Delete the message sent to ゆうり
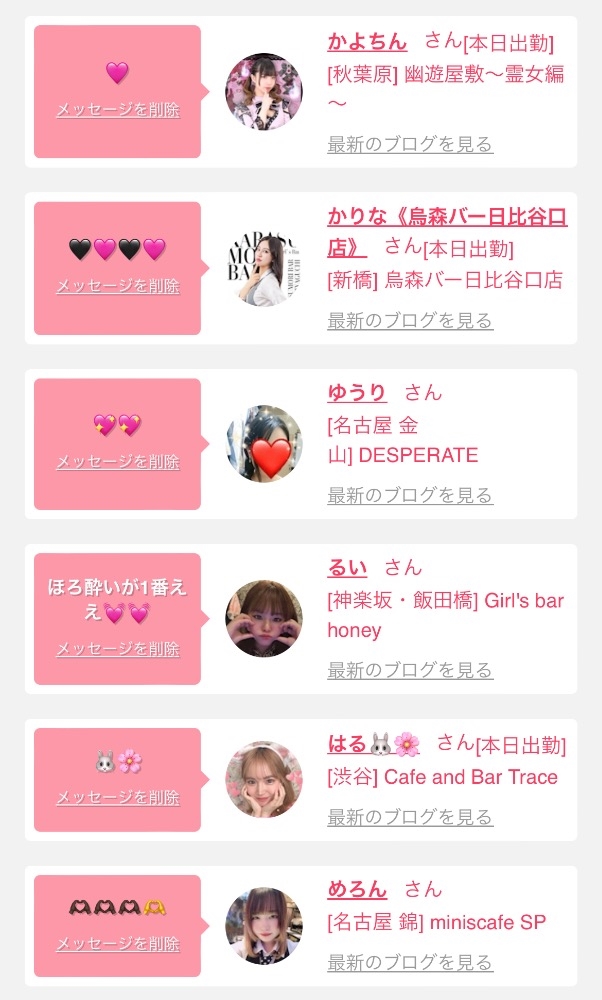The width and height of the screenshot is (602, 1000). pos(118,462)
